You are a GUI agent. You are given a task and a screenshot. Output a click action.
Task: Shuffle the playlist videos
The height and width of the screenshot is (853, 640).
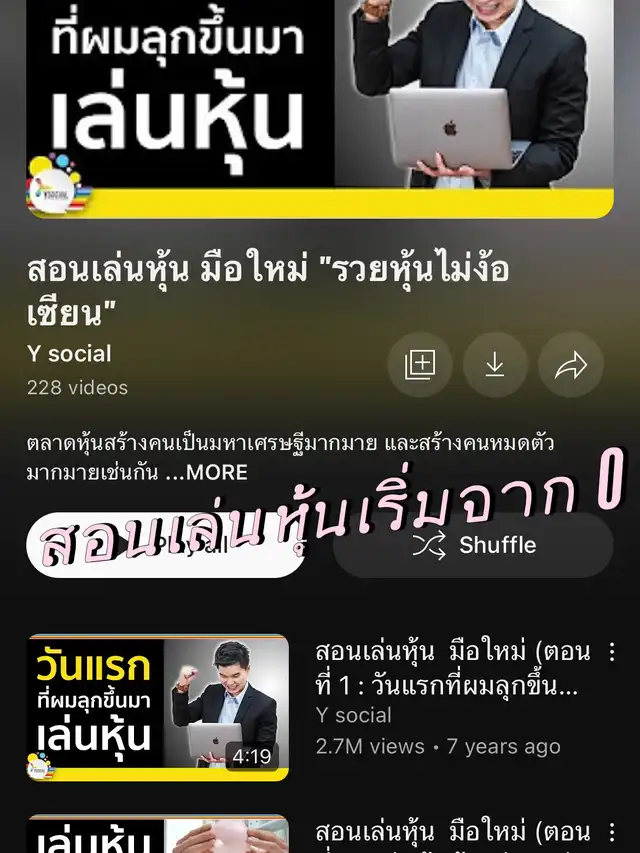[x=473, y=545]
